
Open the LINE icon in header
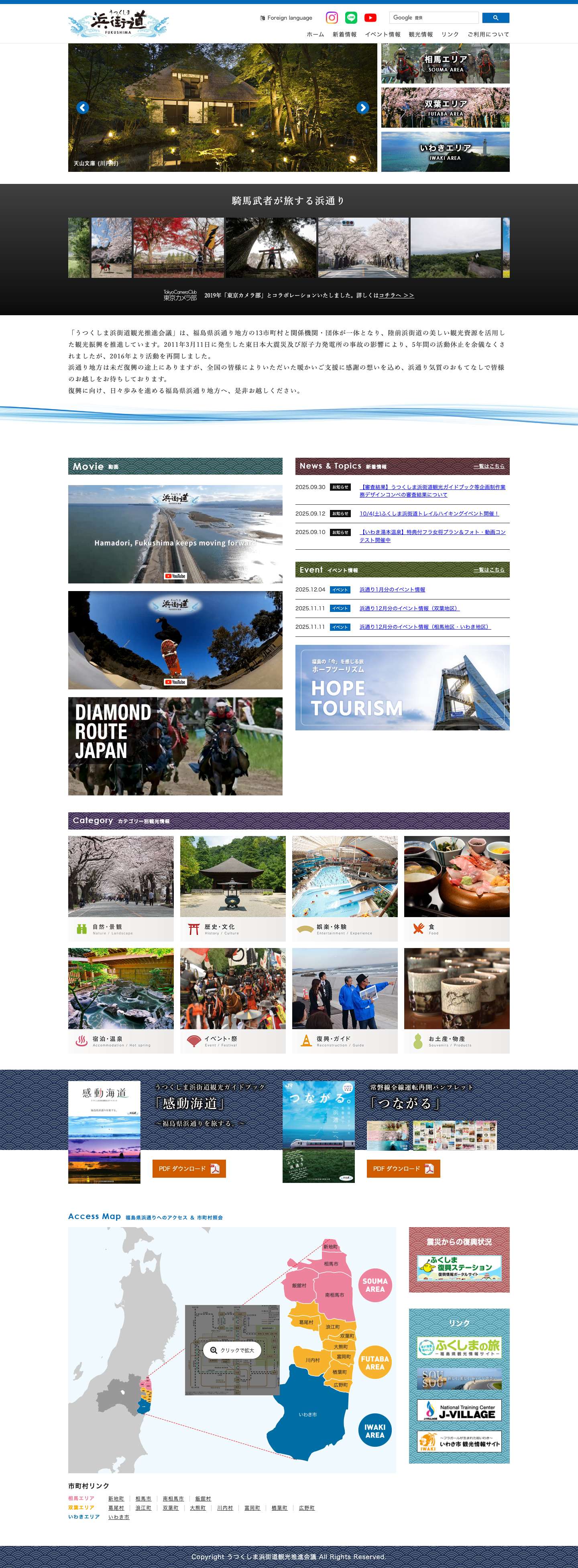pos(351,18)
